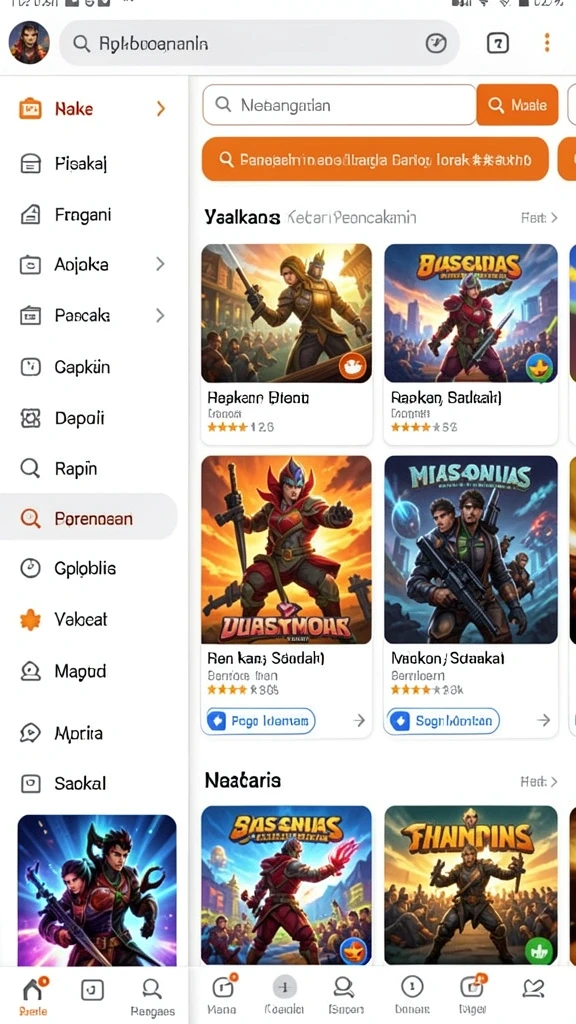Tap the Sogn bümban button

444,721
